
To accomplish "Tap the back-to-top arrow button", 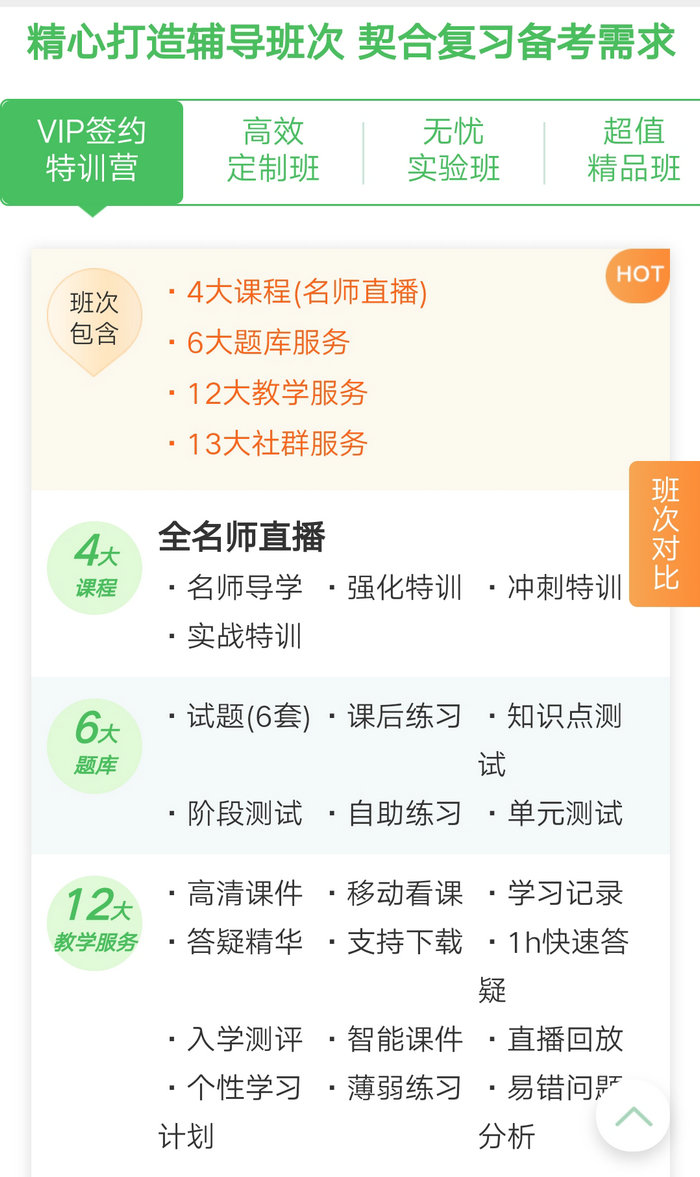I will 633,1116.
